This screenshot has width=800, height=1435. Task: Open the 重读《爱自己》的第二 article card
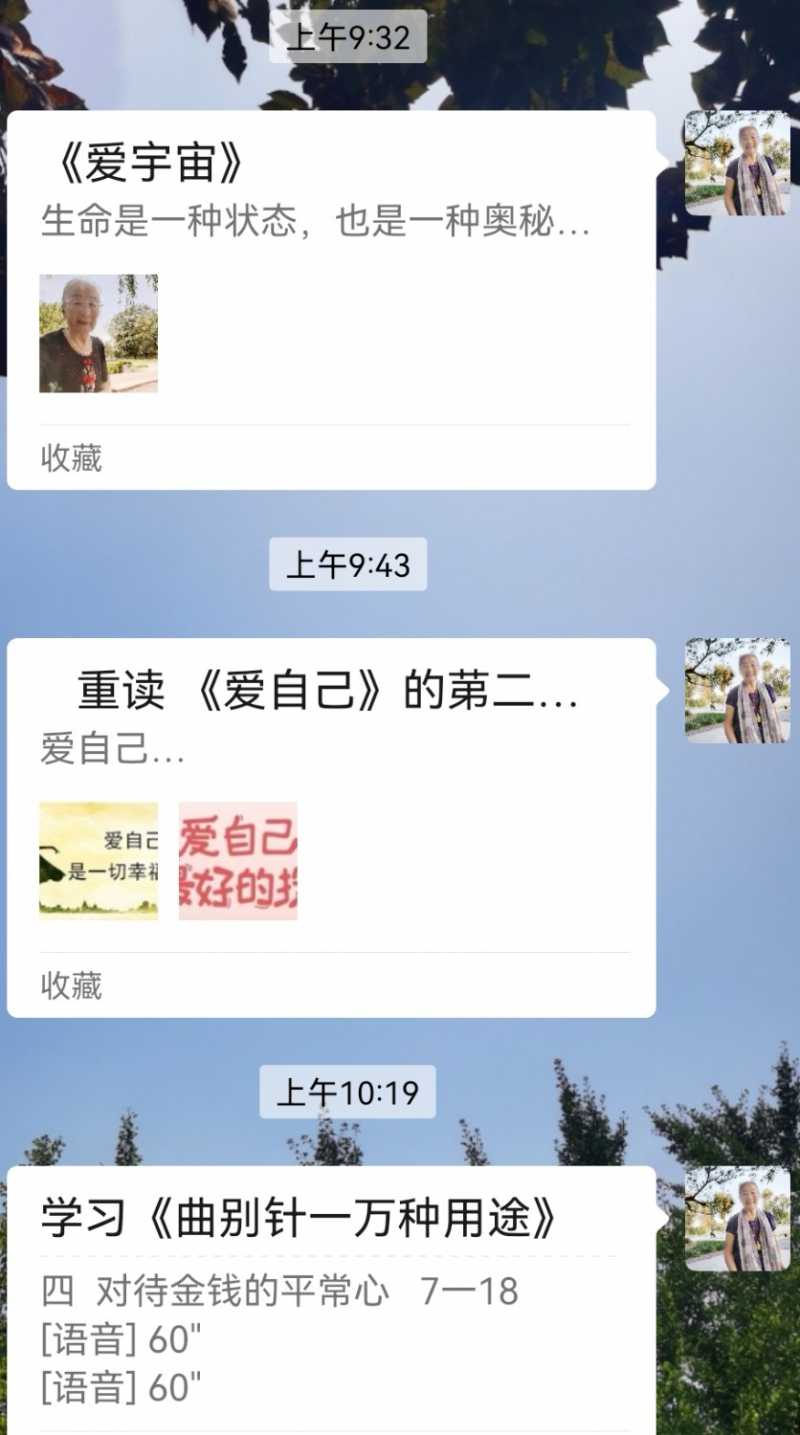pyautogui.click(x=330, y=820)
